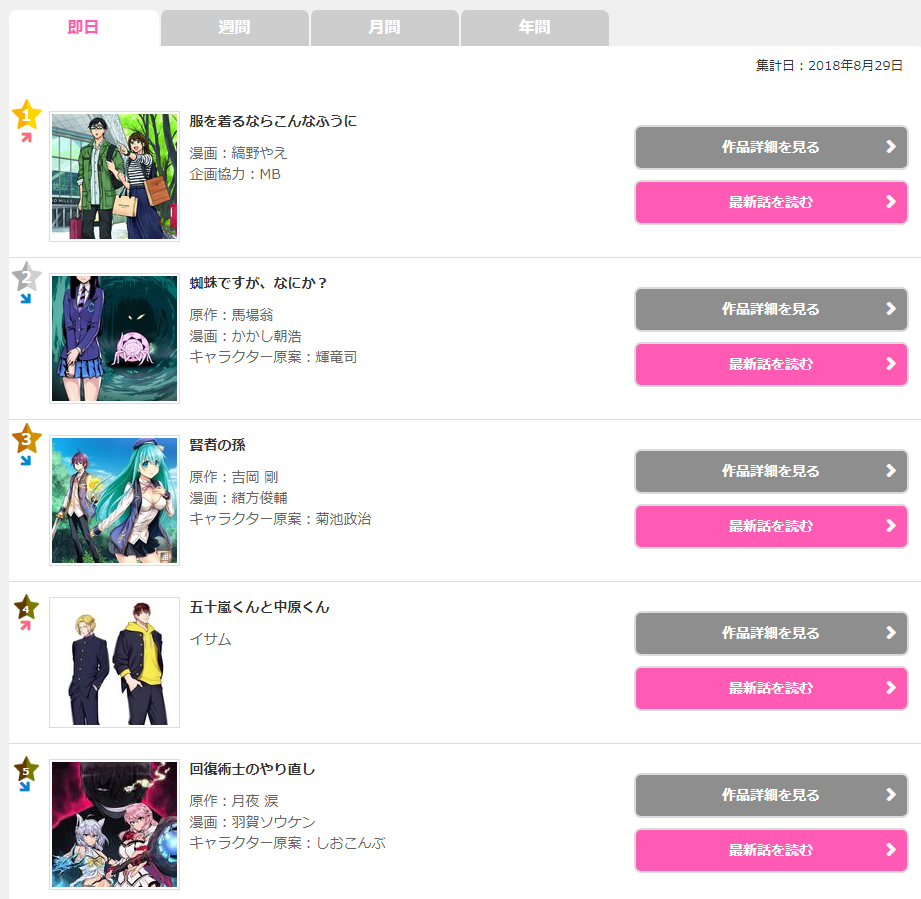The width and height of the screenshot is (921, 899).
Task: Open cover thumbnail of 五十嵐くんと中原くん
Action: (114, 662)
